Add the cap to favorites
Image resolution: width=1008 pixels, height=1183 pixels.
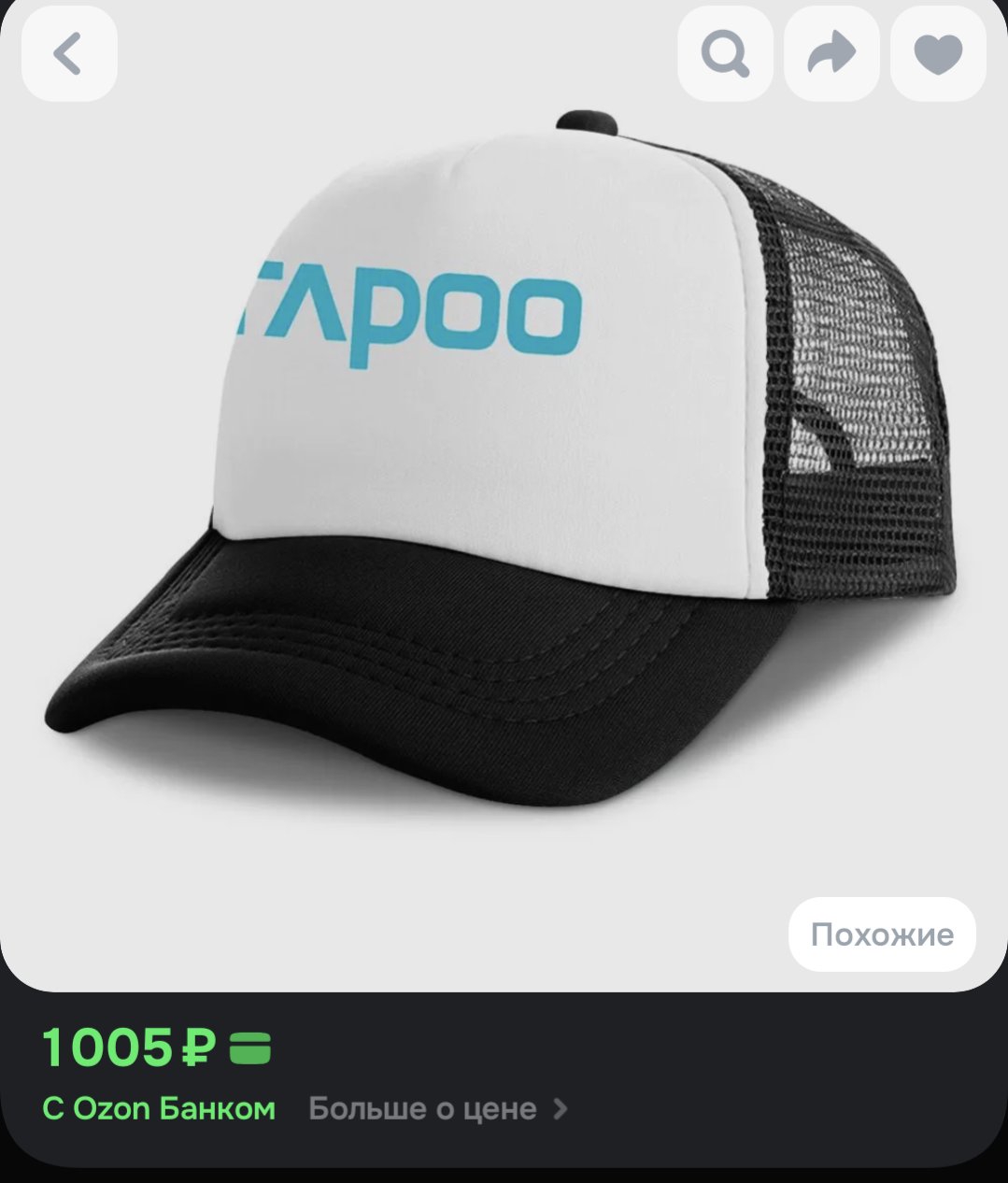(x=937, y=54)
